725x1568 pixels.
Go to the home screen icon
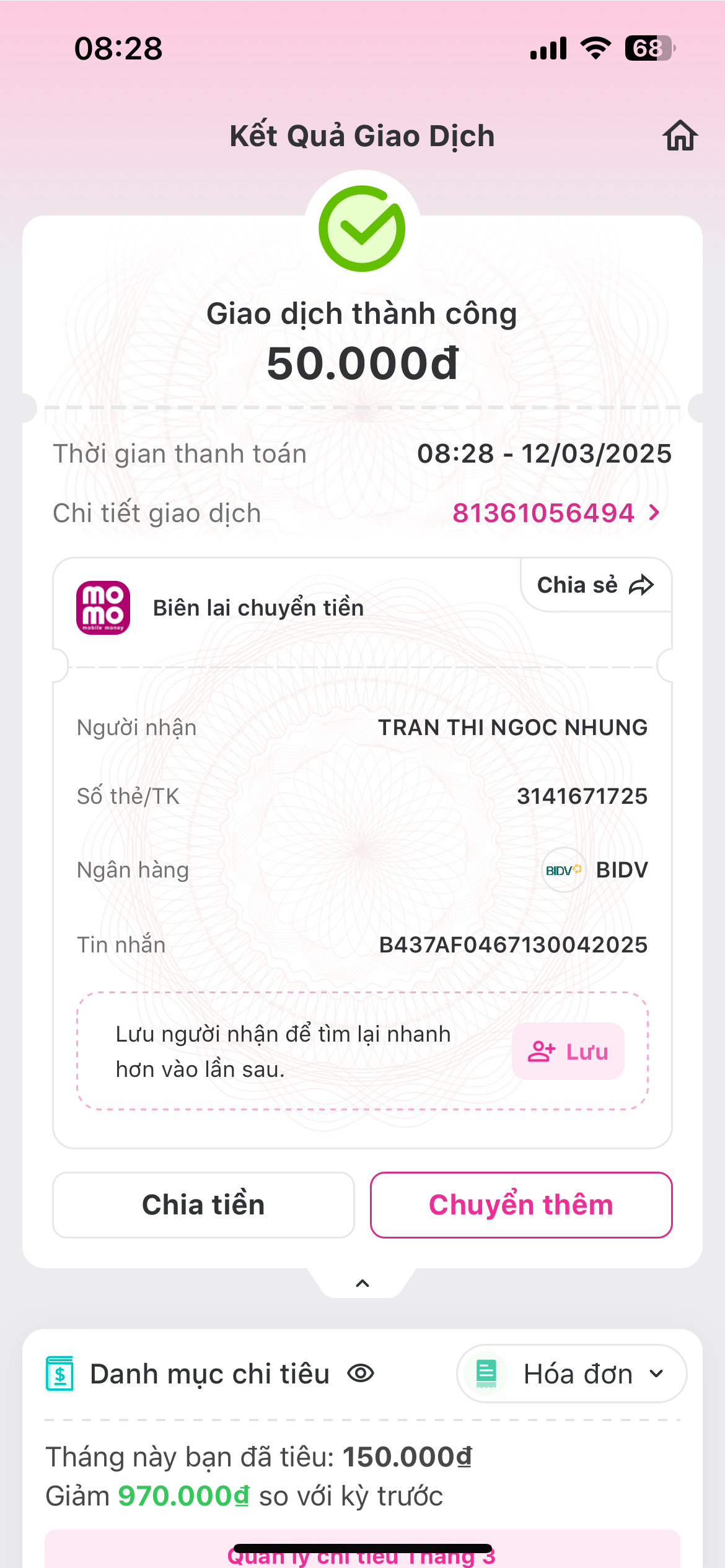coord(680,136)
